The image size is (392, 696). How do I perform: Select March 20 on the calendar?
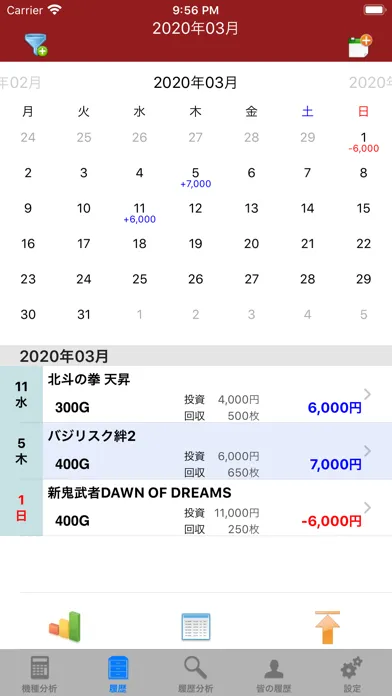pos(251,244)
